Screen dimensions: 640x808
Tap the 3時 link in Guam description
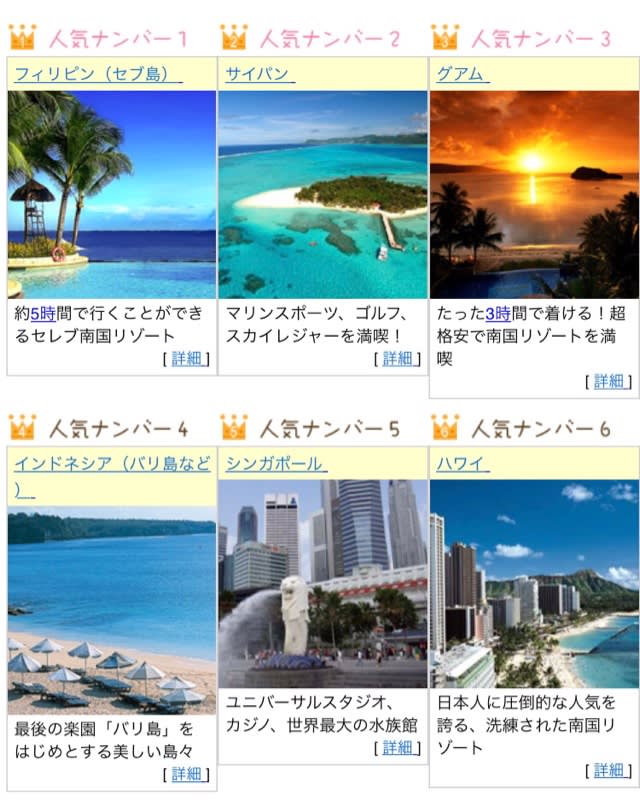click(497, 313)
